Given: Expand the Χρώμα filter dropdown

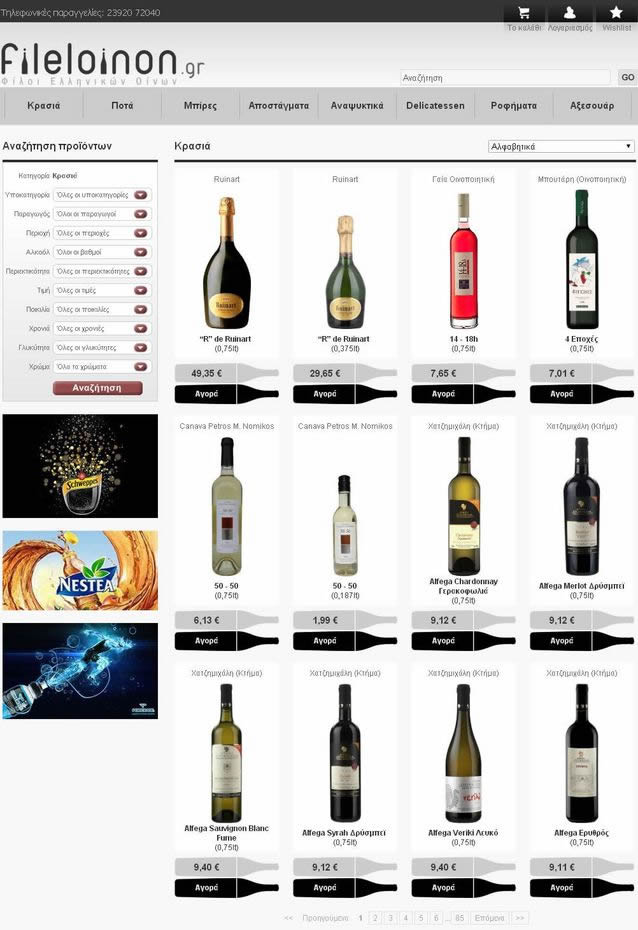Looking at the screenshot, I should [102, 367].
